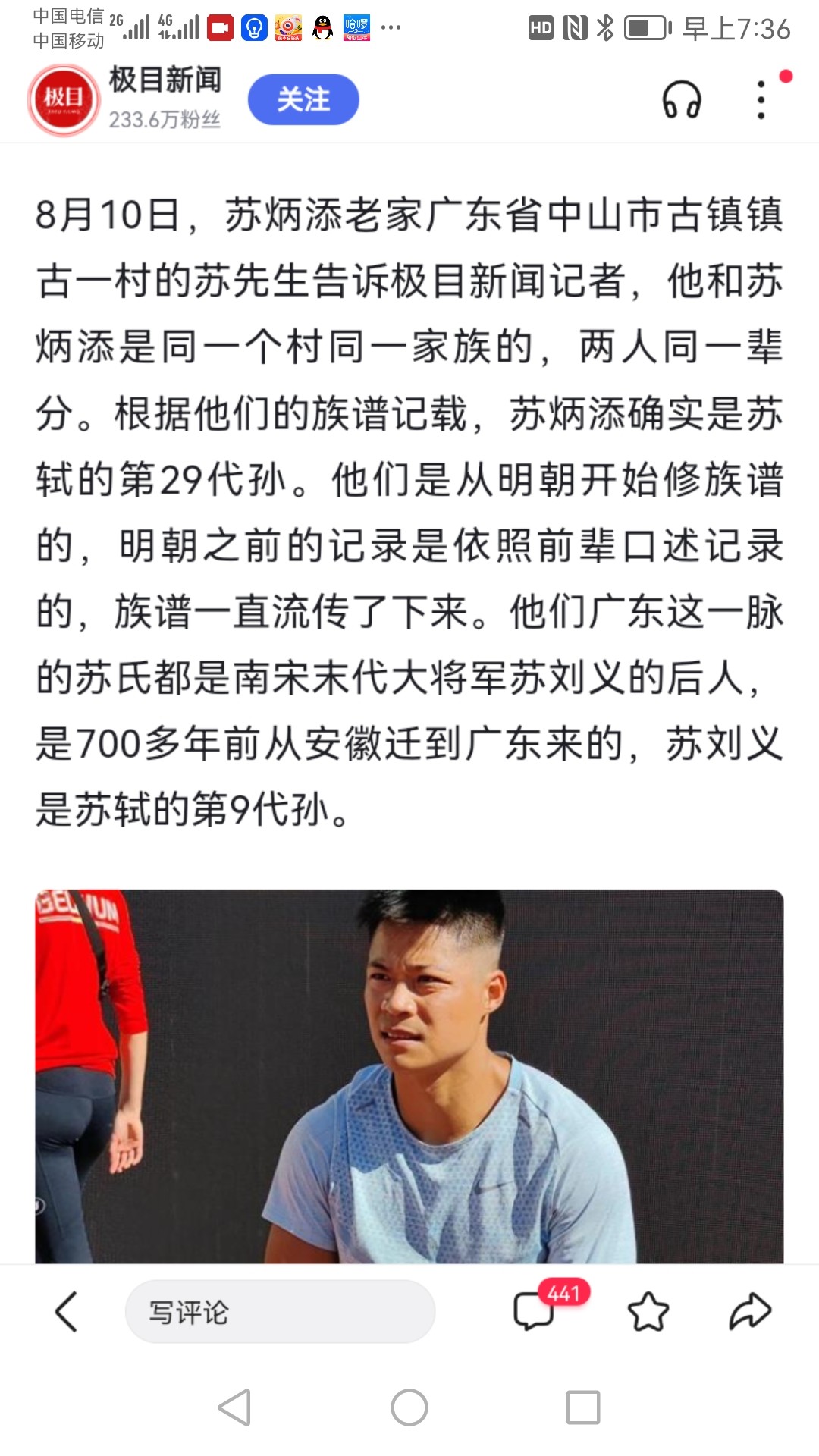The image size is (819, 1456).
Task: Listen to the article with headphone icon
Action: click(x=681, y=99)
